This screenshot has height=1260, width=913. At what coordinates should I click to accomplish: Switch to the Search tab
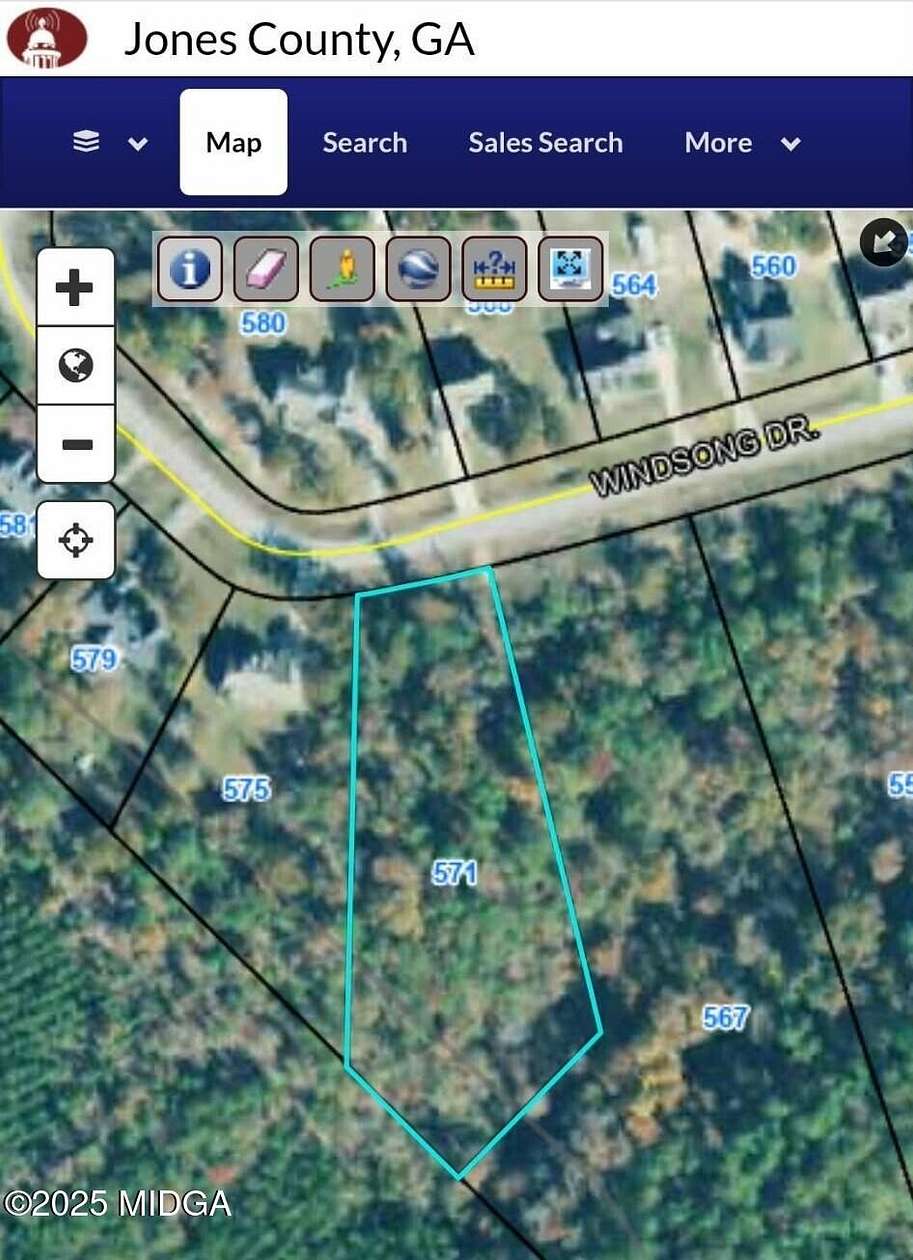click(x=364, y=142)
